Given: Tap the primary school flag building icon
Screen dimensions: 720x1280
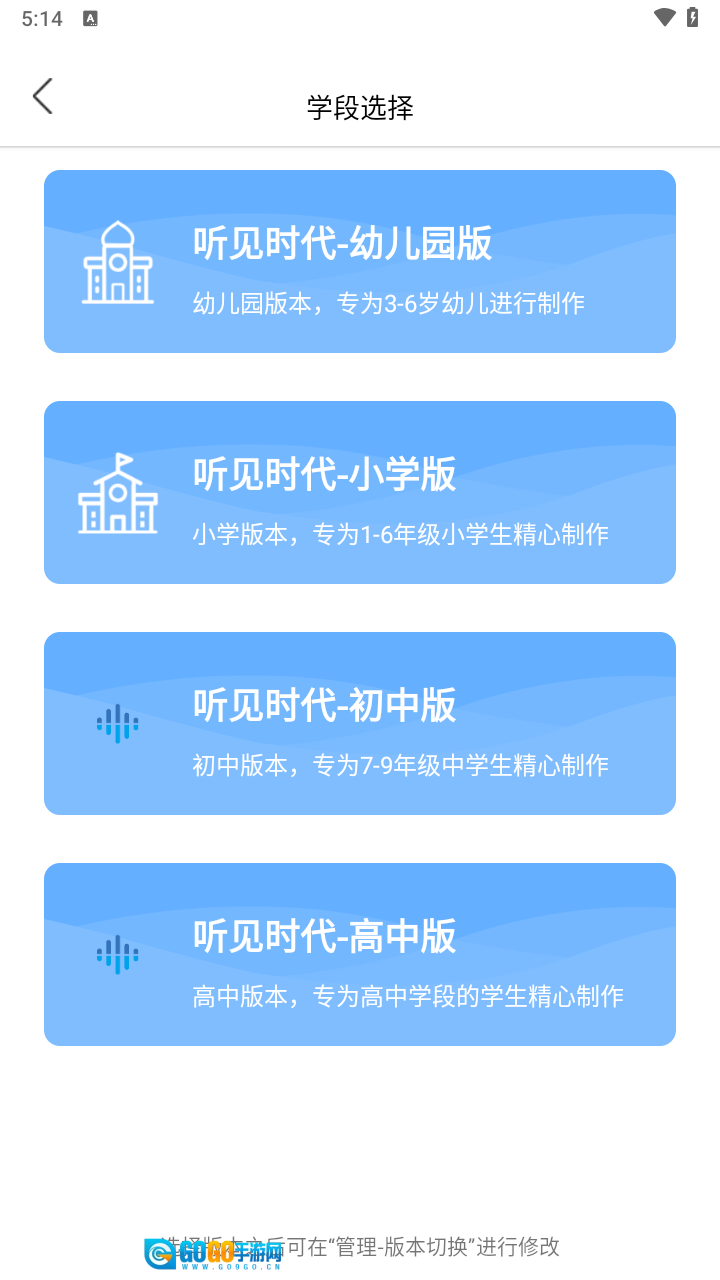Looking at the screenshot, I should pos(118,492).
